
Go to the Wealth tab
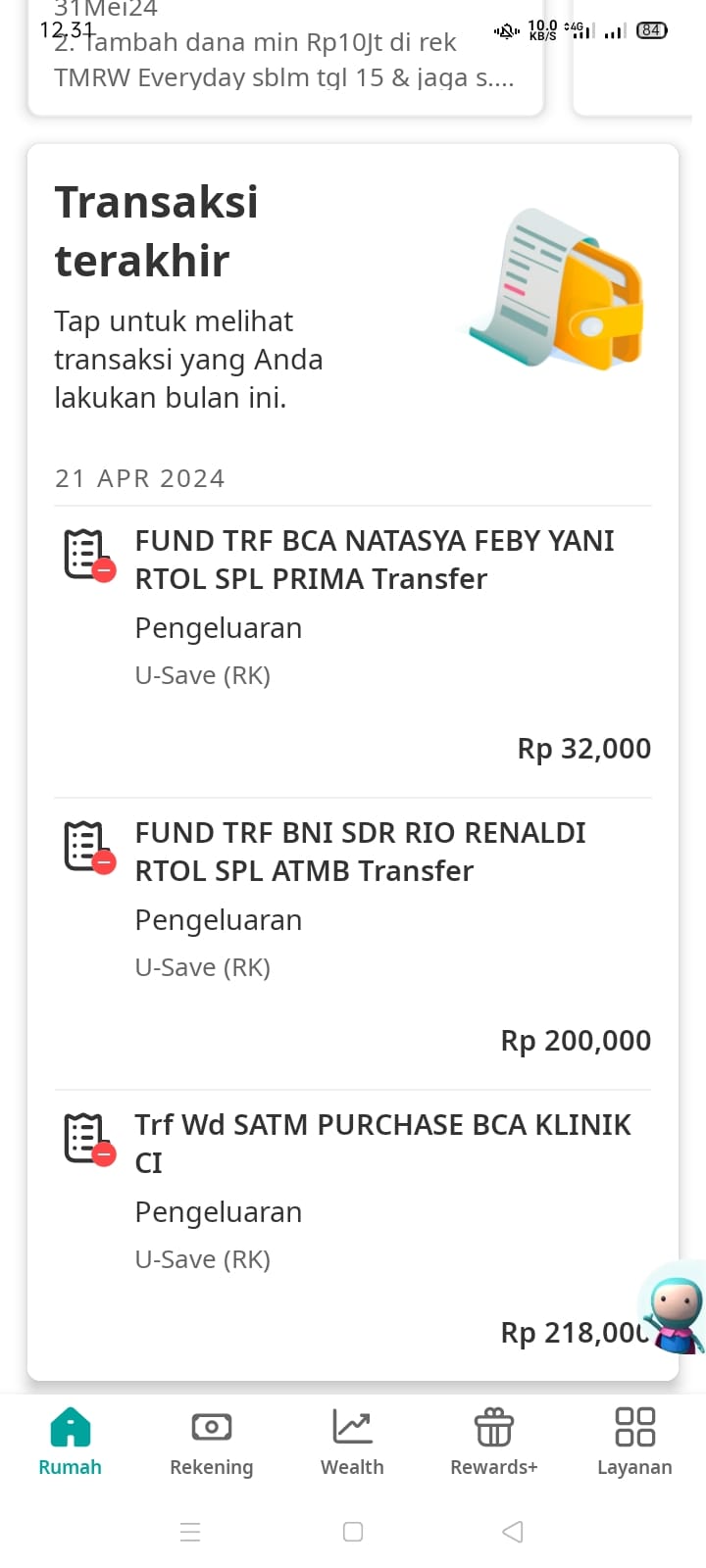pyautogui.click(x=352, y=1441)
